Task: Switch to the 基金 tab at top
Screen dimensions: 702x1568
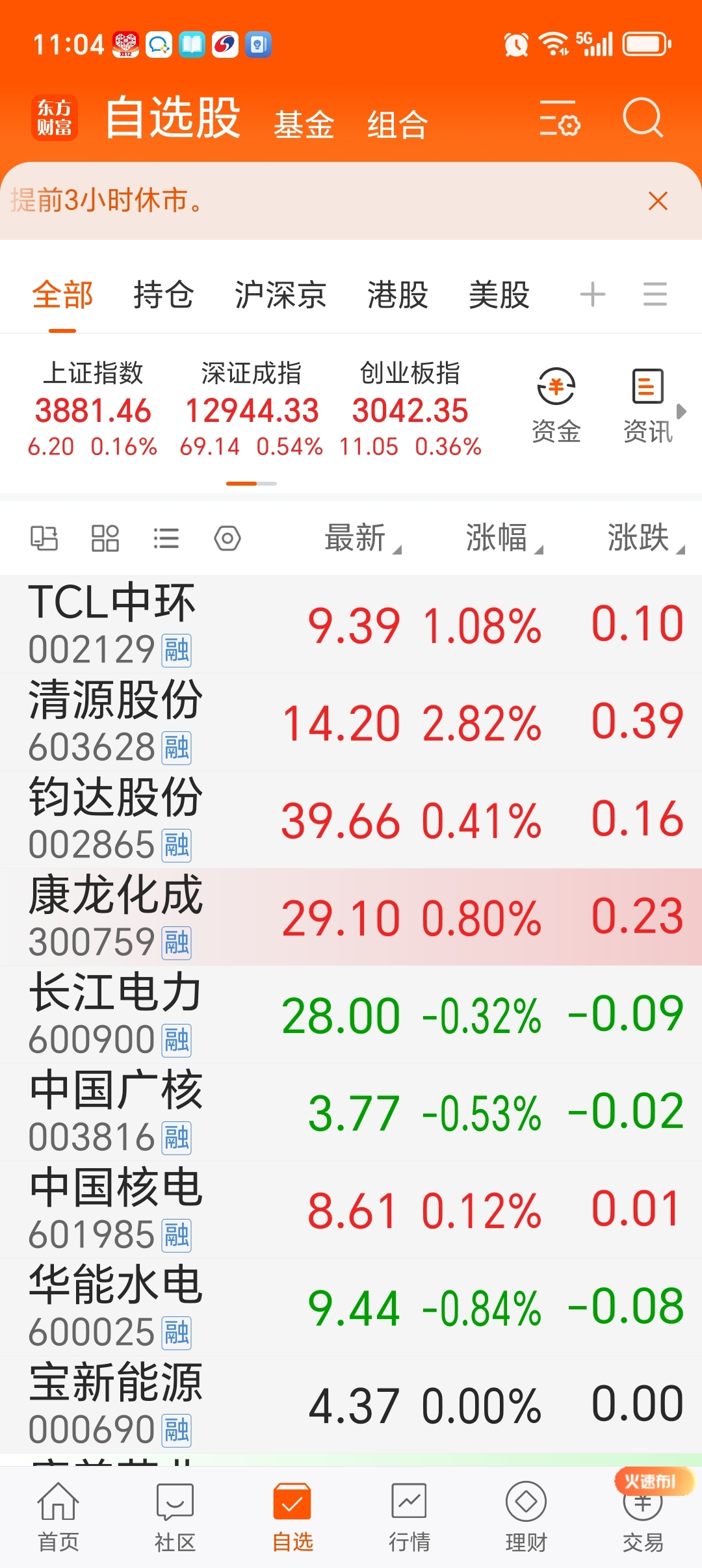Action: tap(304, 124)
